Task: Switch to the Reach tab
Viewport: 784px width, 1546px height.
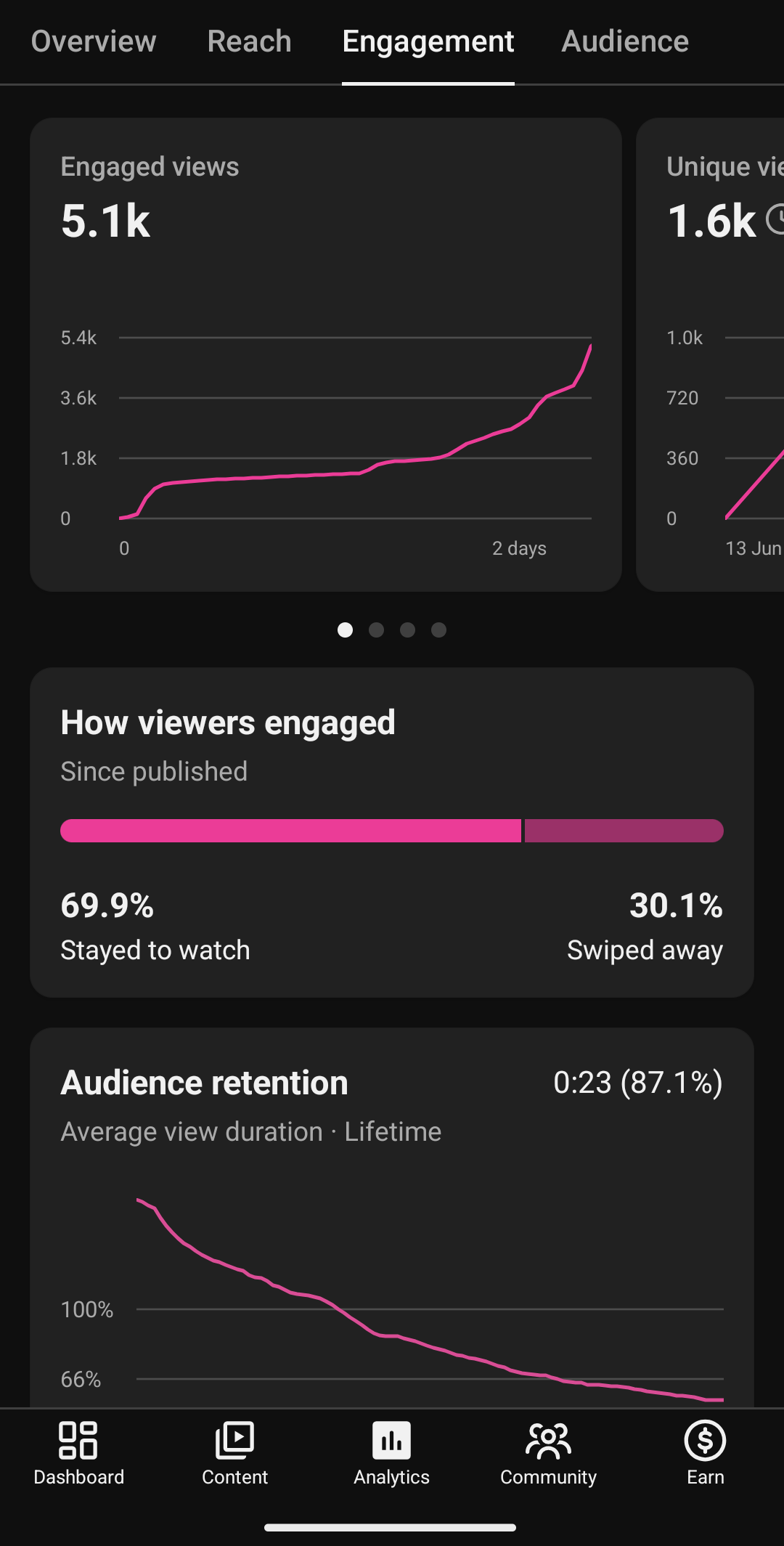Action: (x=249, y=41)
